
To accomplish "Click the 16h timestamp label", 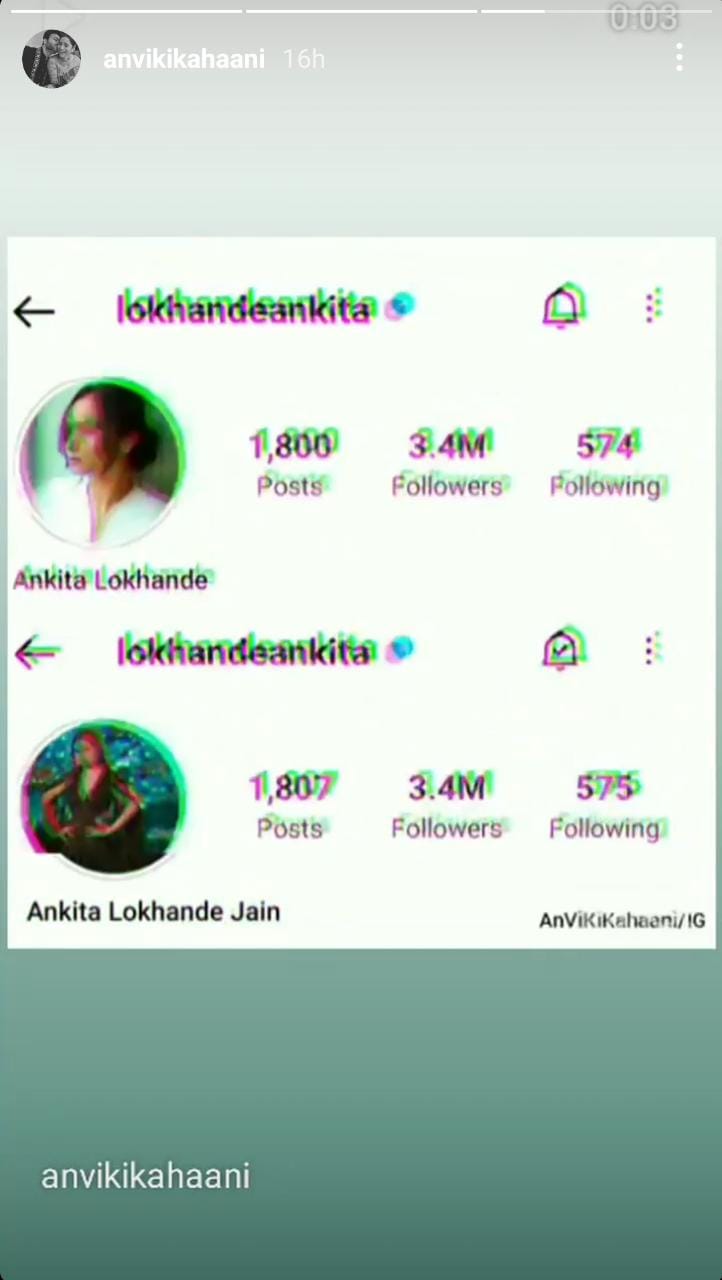I will [x=303, y=59].
